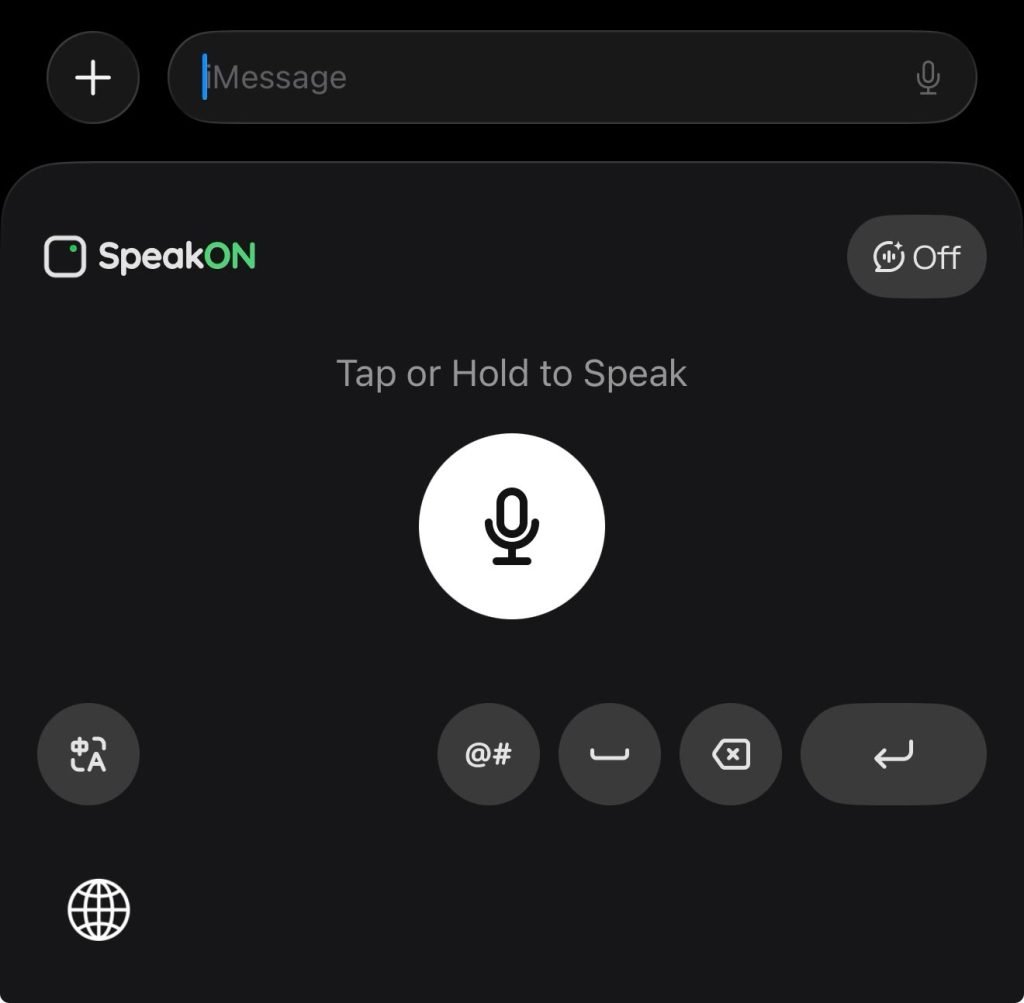Hit the return key

pos(893,754)
